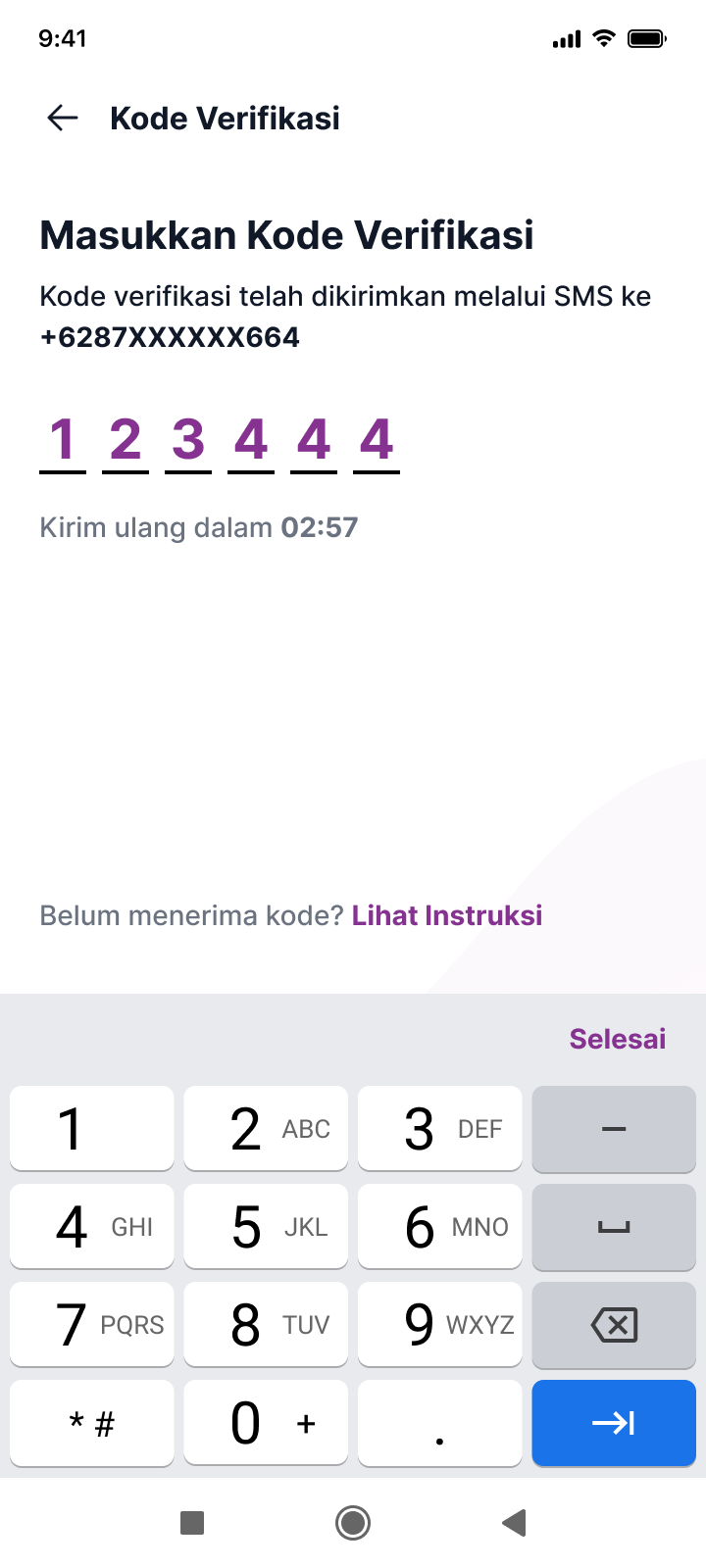Enter digit 1 on the keypad
This screenshot has height=1568, width=706.
[x=92, y=1128]
